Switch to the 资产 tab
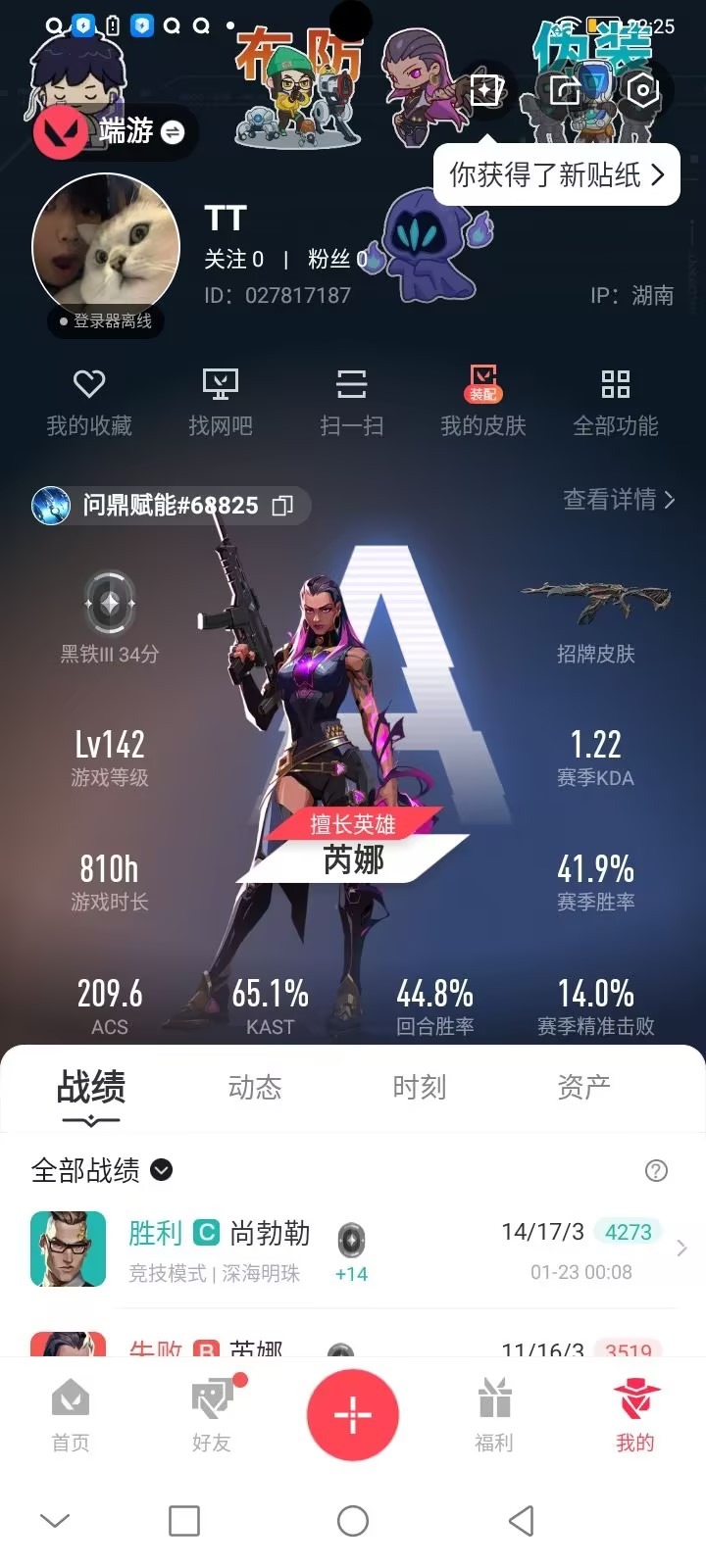This screenshot has width=706, height=1568. coord(583,1087)
